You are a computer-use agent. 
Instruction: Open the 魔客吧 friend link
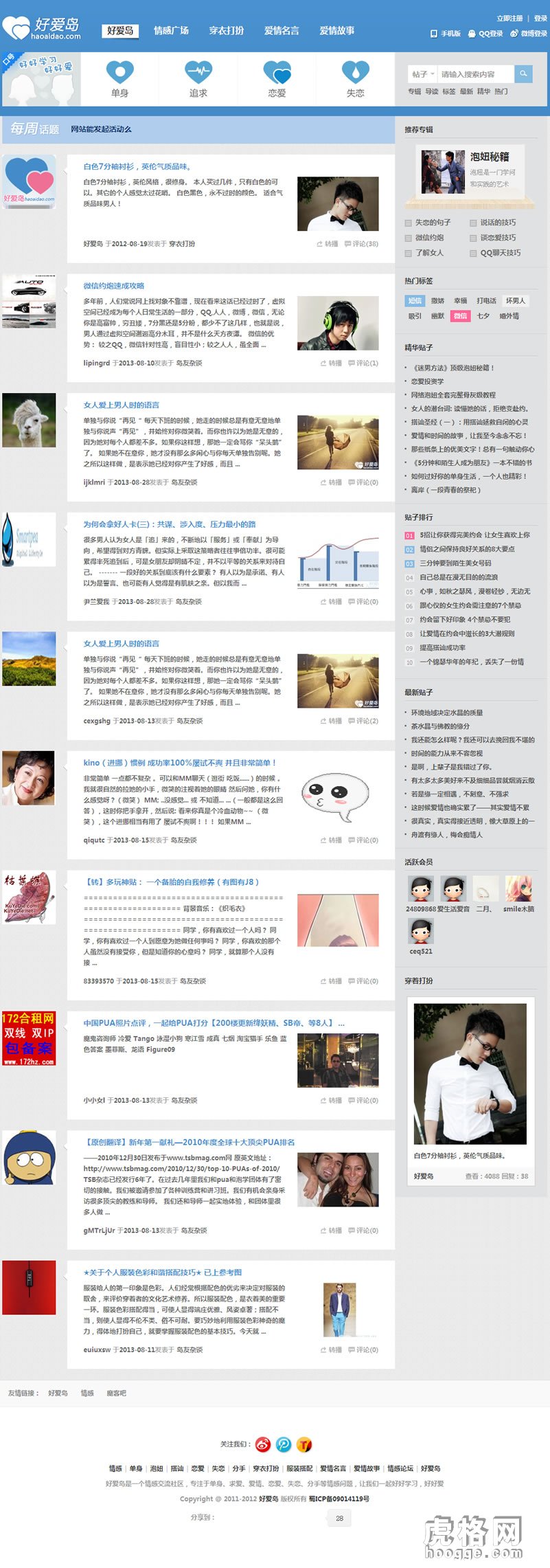pyautogui.click(x=116, y=1393)
